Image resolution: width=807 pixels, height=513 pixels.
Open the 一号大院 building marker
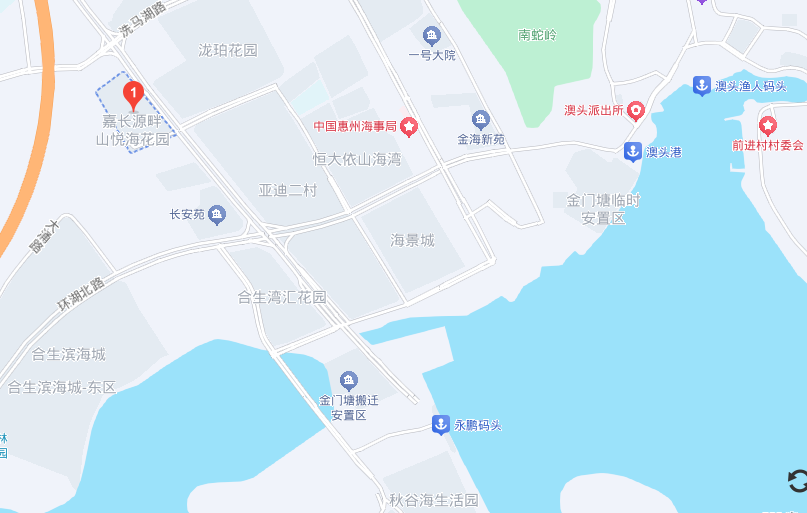(431, 36)
